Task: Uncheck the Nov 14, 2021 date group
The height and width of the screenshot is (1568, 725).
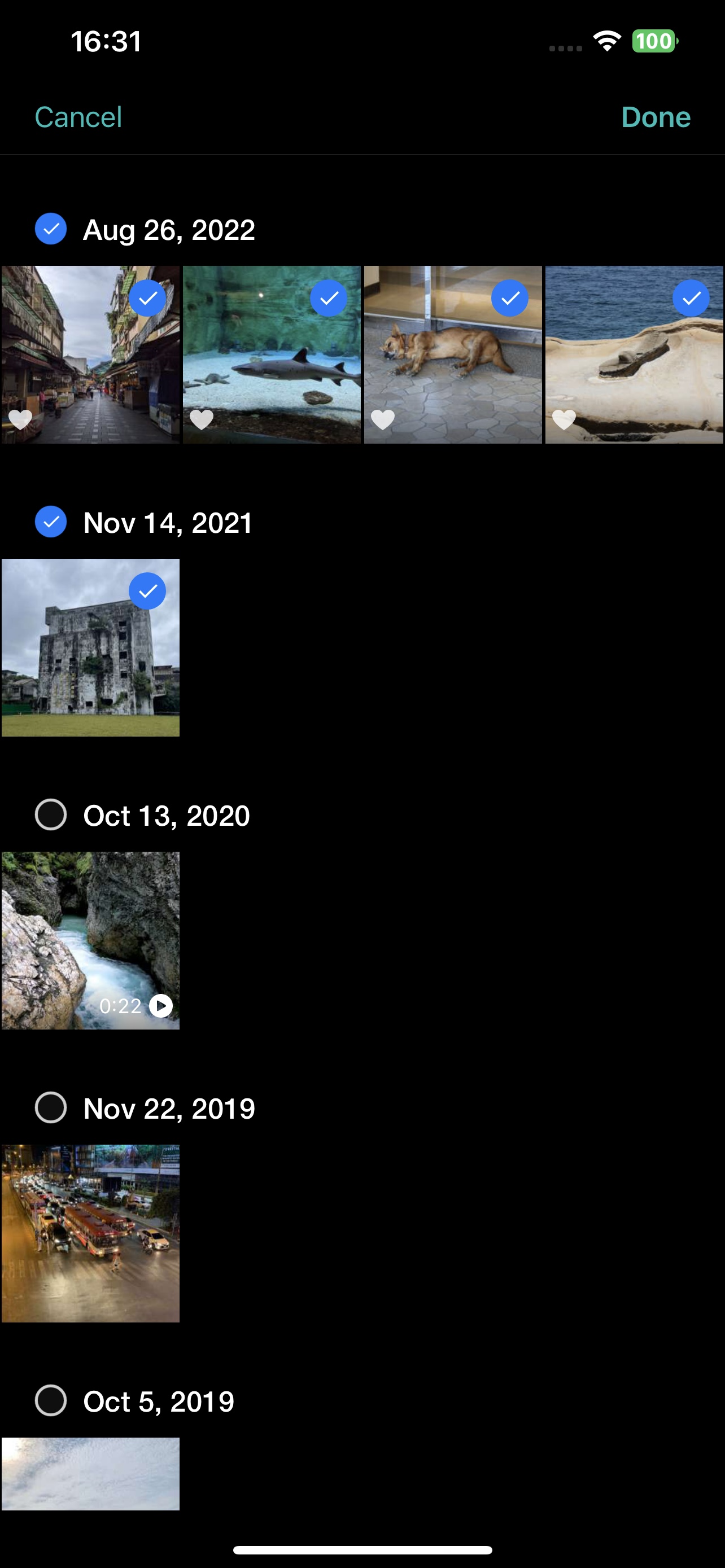Action: 50,522
